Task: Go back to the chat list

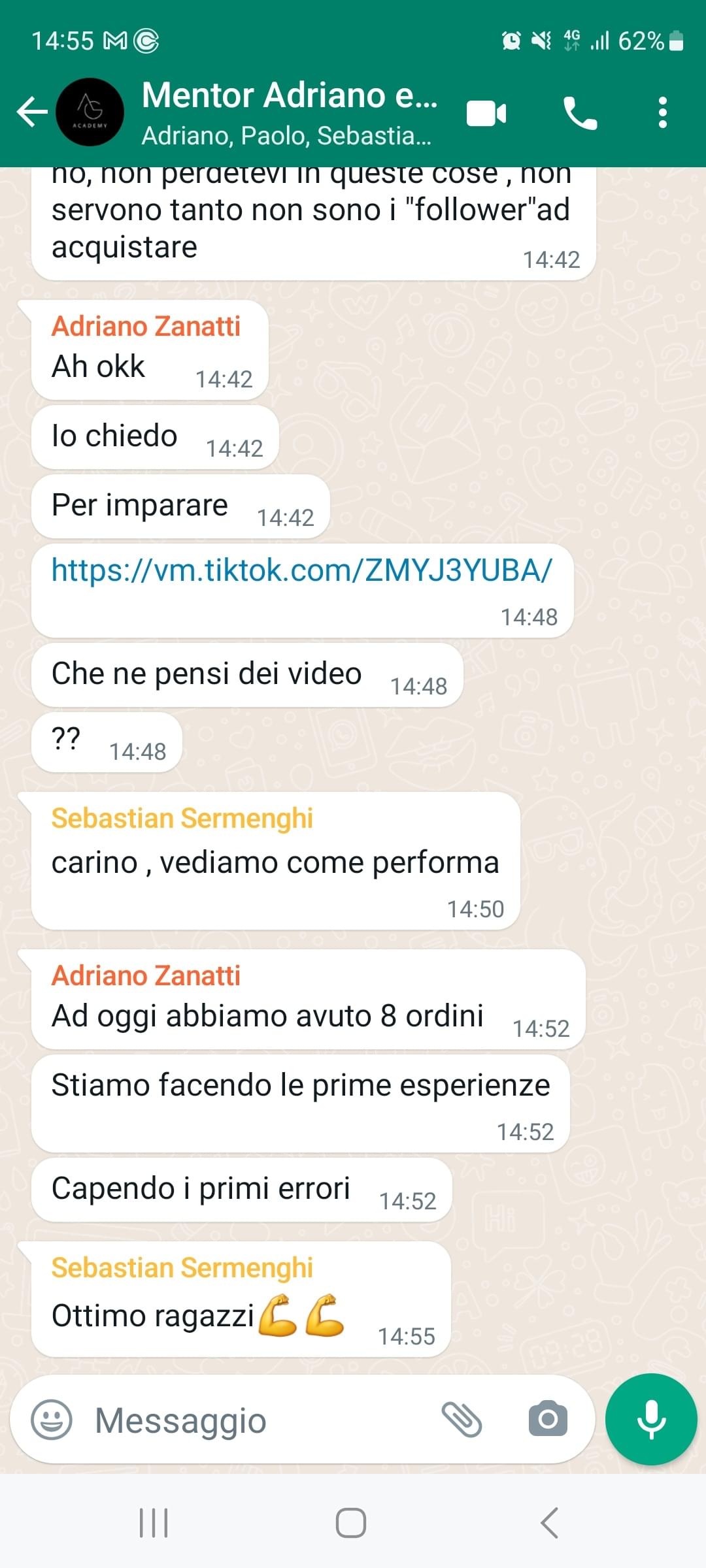Action: coord(31,112)
